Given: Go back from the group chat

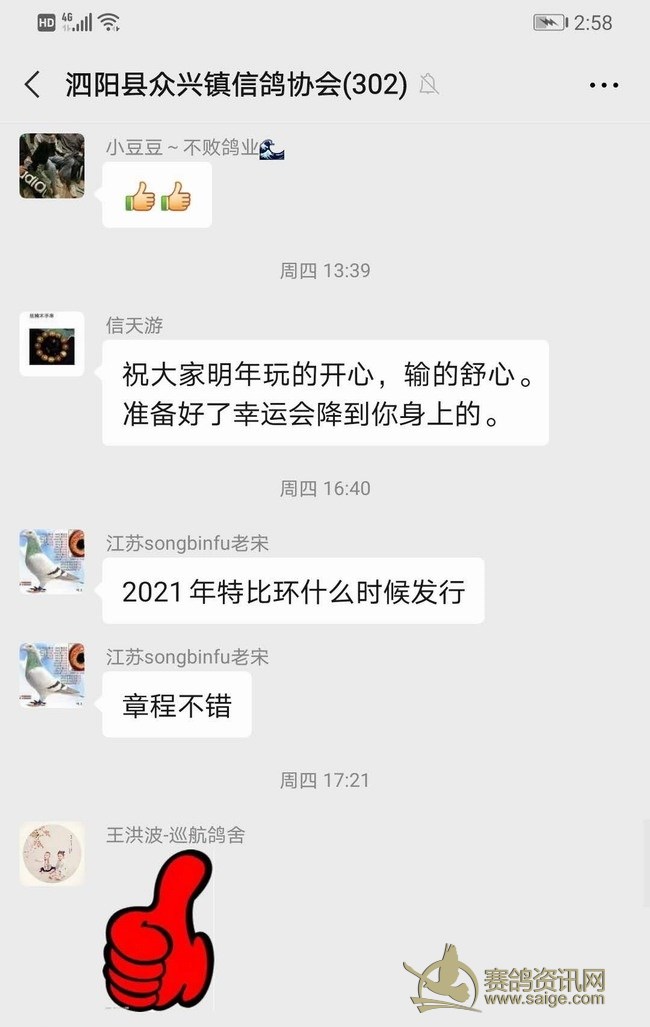Looking at the screenshot, I should [x=33, y=85].
